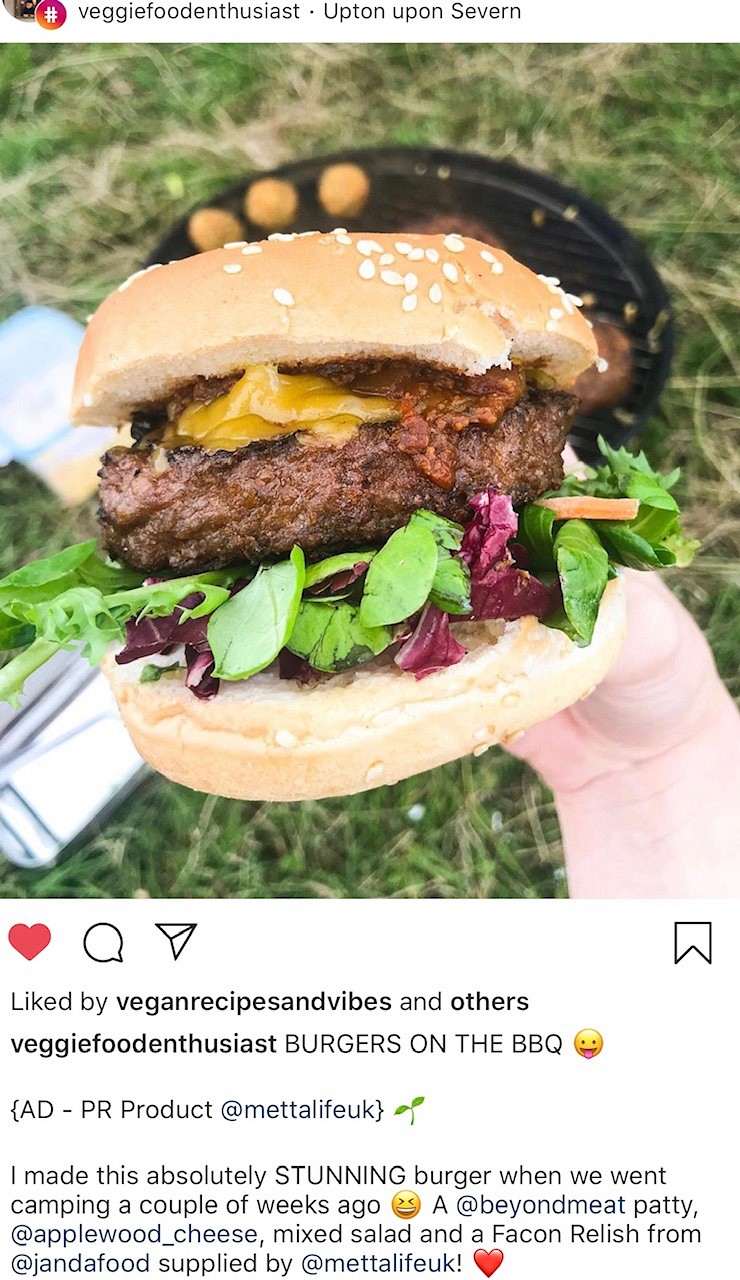Open veggiefoodenthusiast username in the caption

pyautogui.click(x=143, y=1044)
